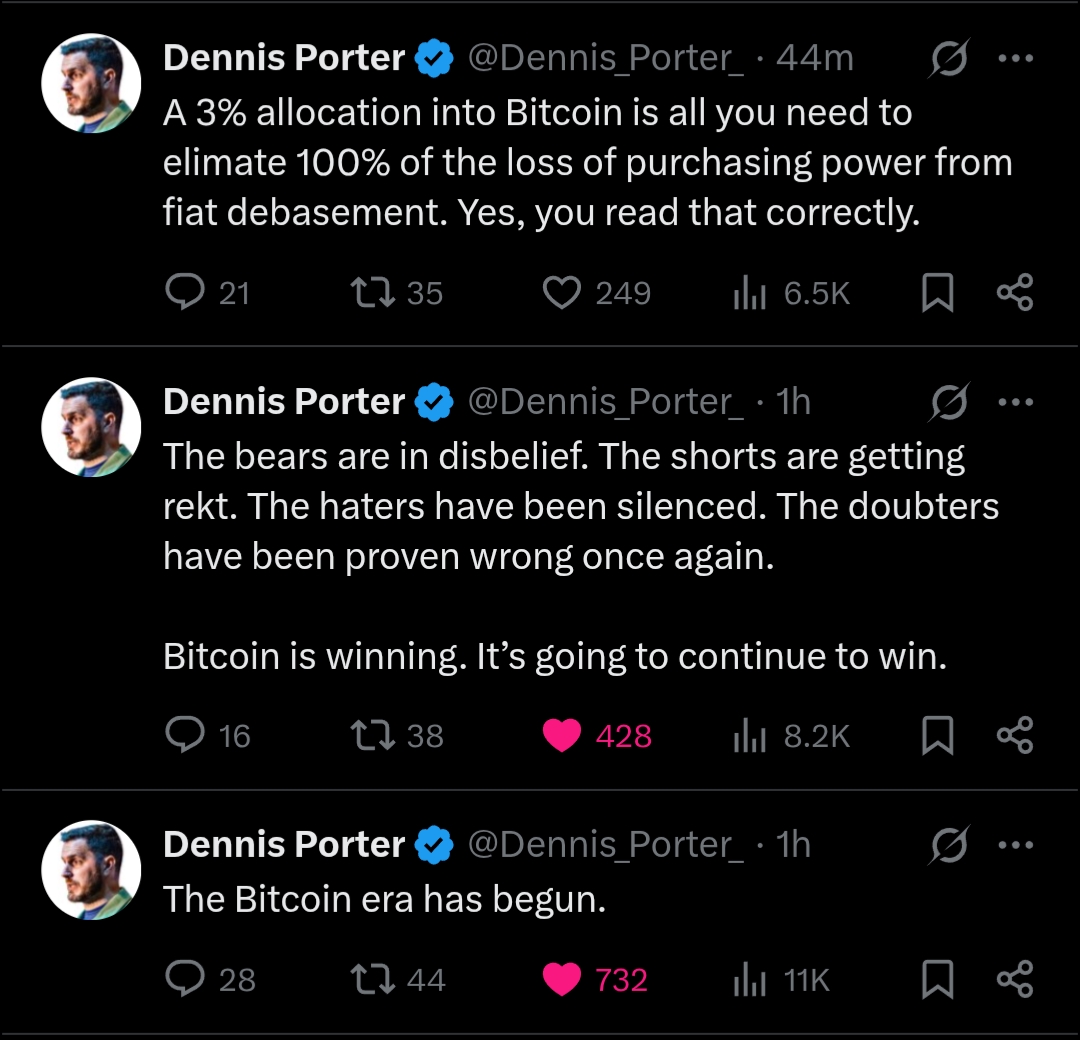Repost 'The Bitcoin era has begun' tweet
This screenshot has width=1080, height=1040.
(373, 979)
